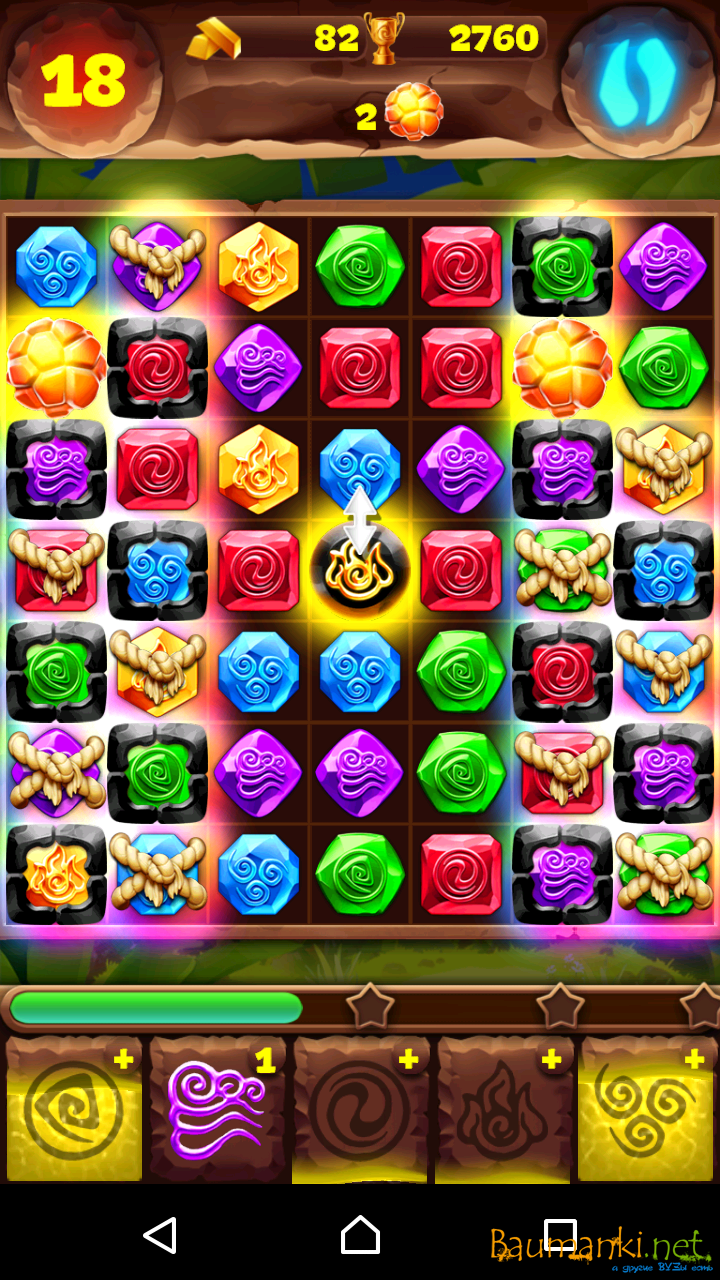The image size is (720, 1280).
Task: Add the triple-spiral air booster
Action: [647, 1109]
